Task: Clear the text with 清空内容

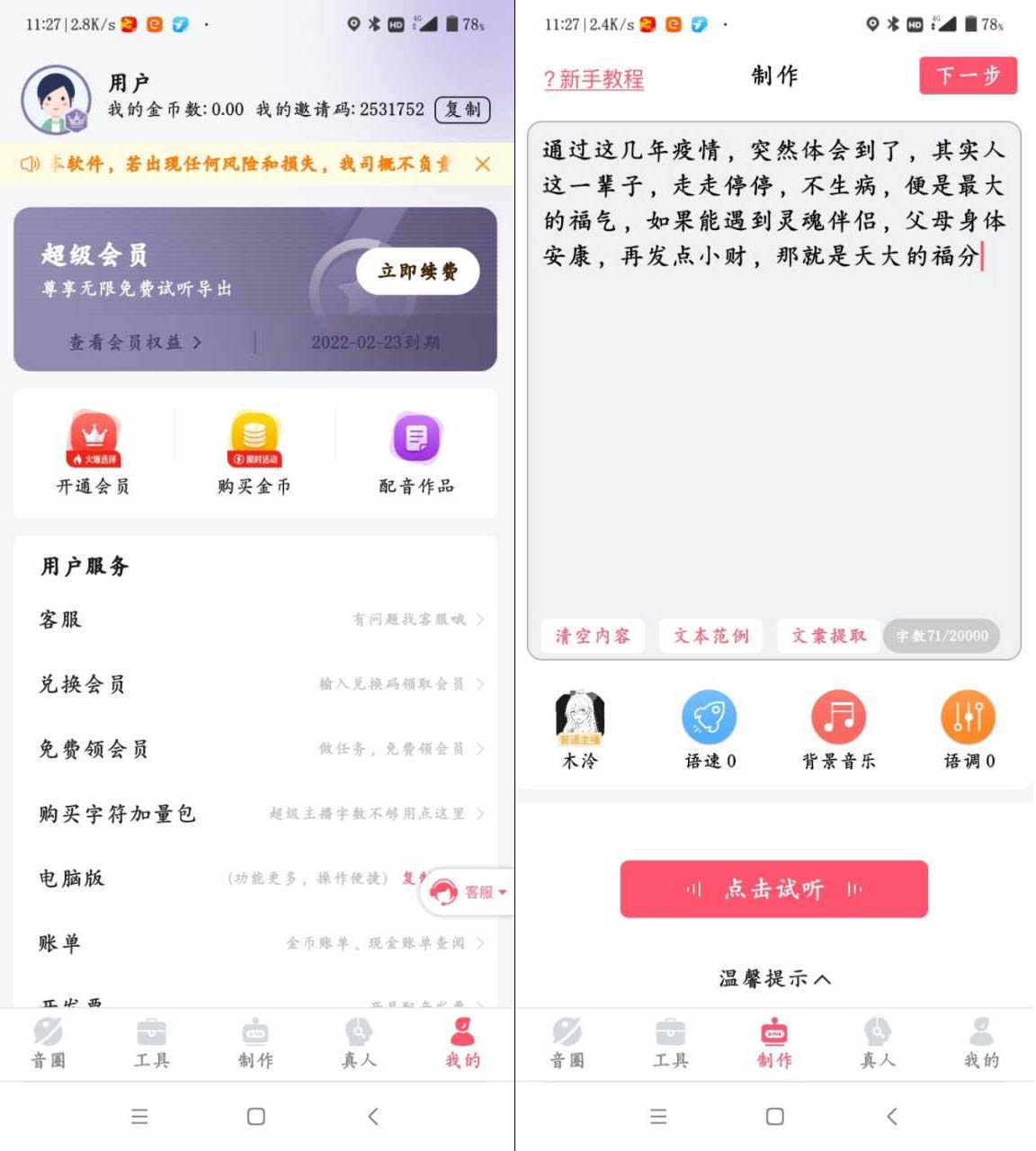Action: [593, 636]
